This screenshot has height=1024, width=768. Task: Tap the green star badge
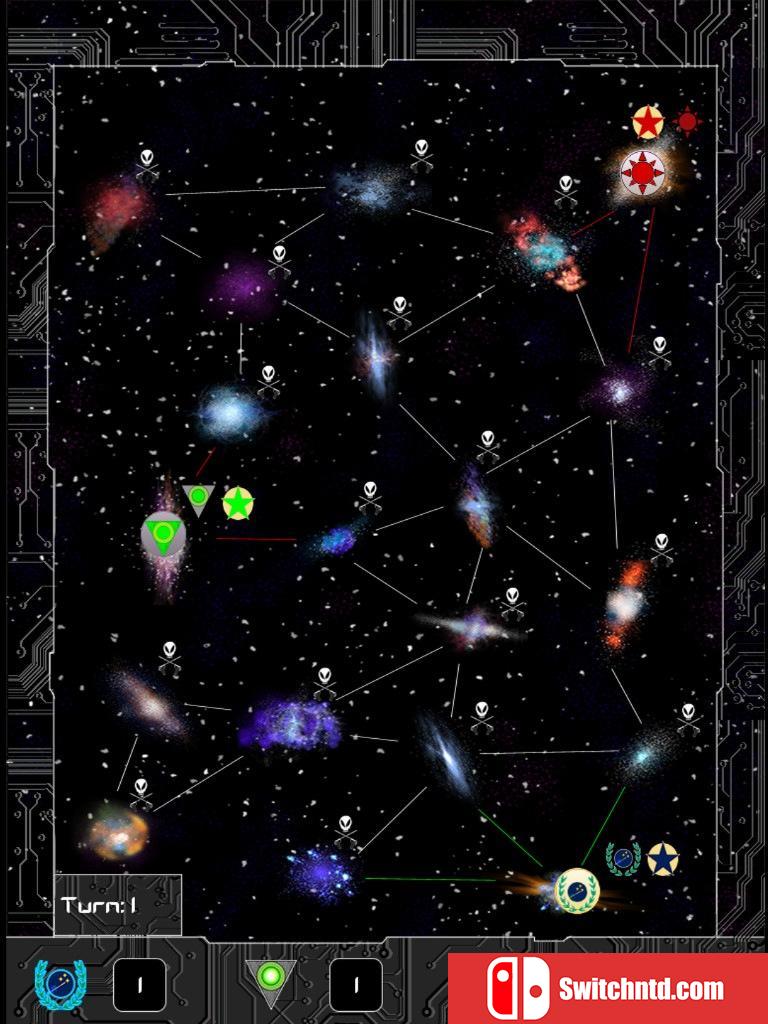(x=238, y=503)
